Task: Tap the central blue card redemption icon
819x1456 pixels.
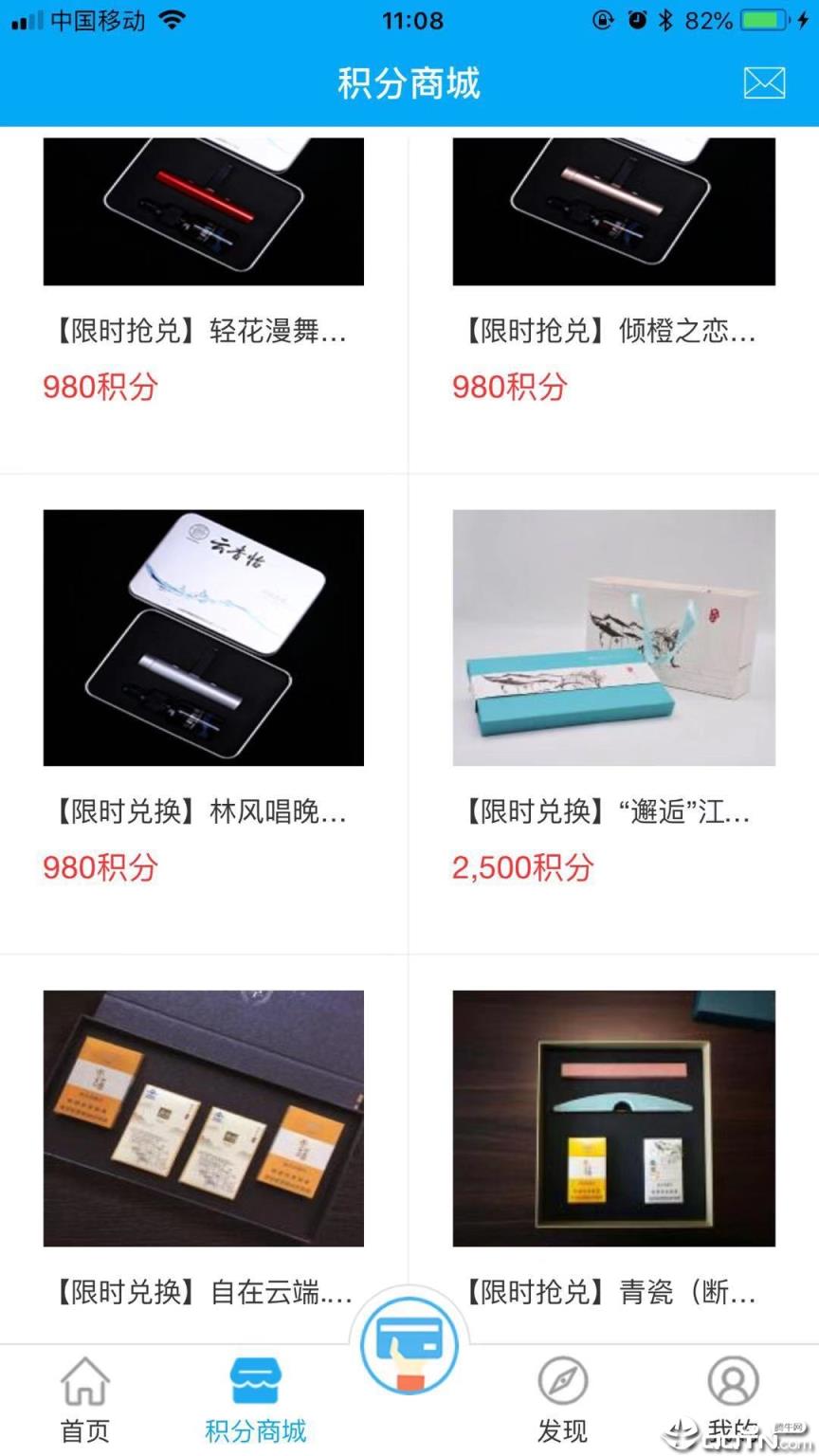Action: [x=408, y=1343]
